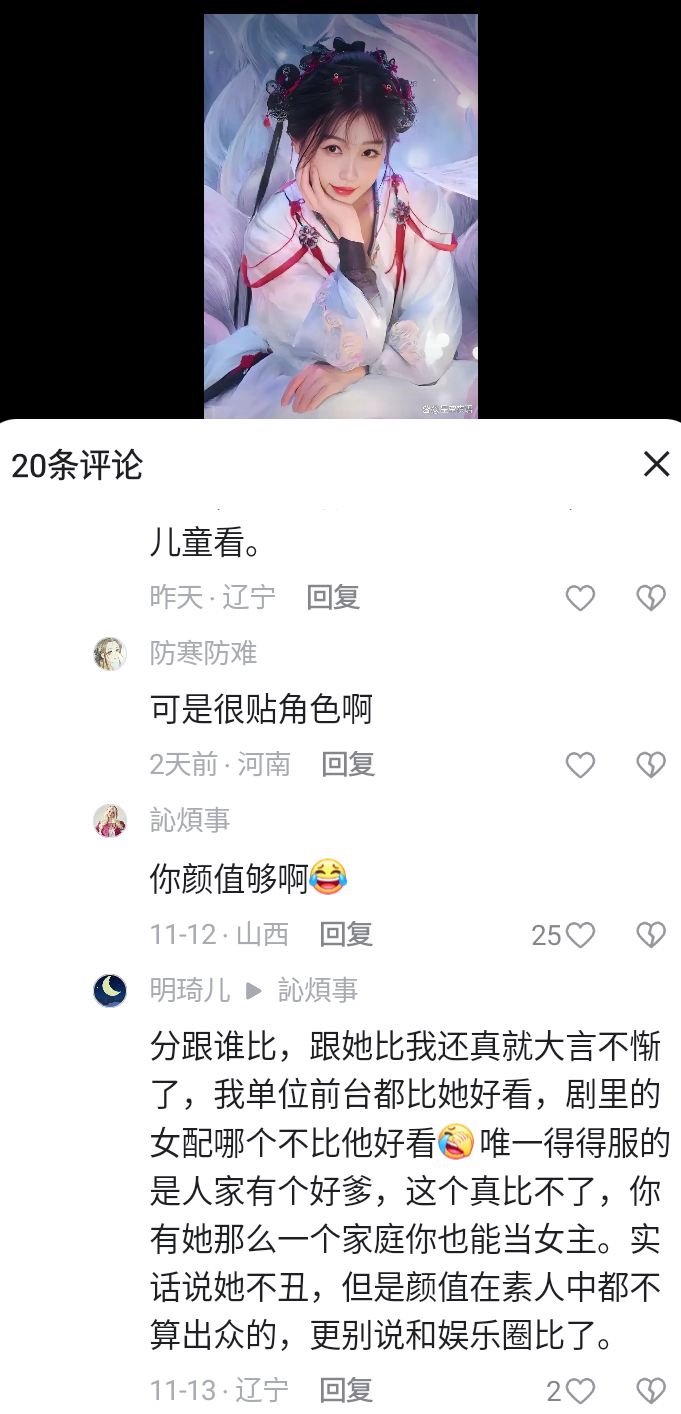The height and width of the screenshot is (1414, 681).
Task: Dislike 明琦儿's long comment
Action: [651, 1390]
